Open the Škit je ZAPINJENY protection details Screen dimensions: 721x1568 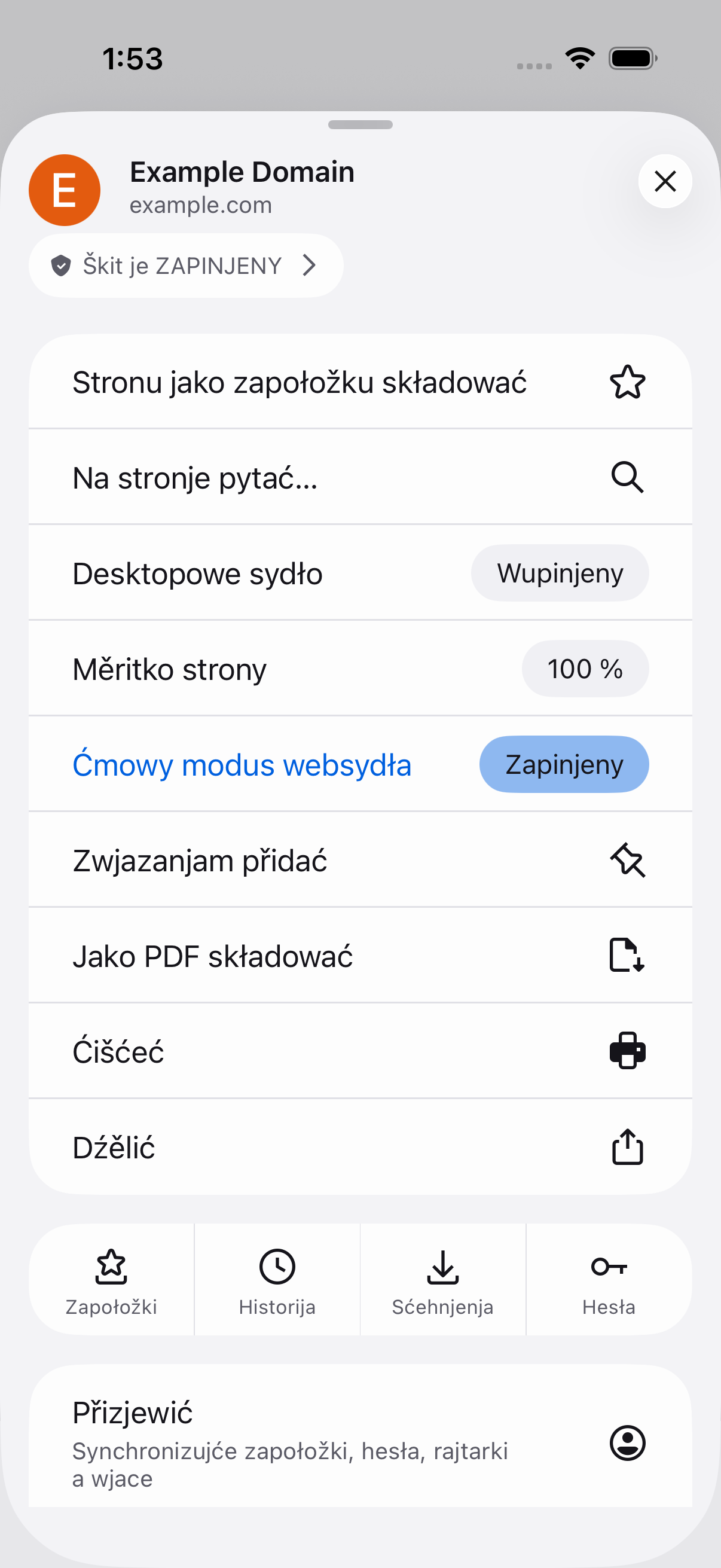tap(185, 266)
